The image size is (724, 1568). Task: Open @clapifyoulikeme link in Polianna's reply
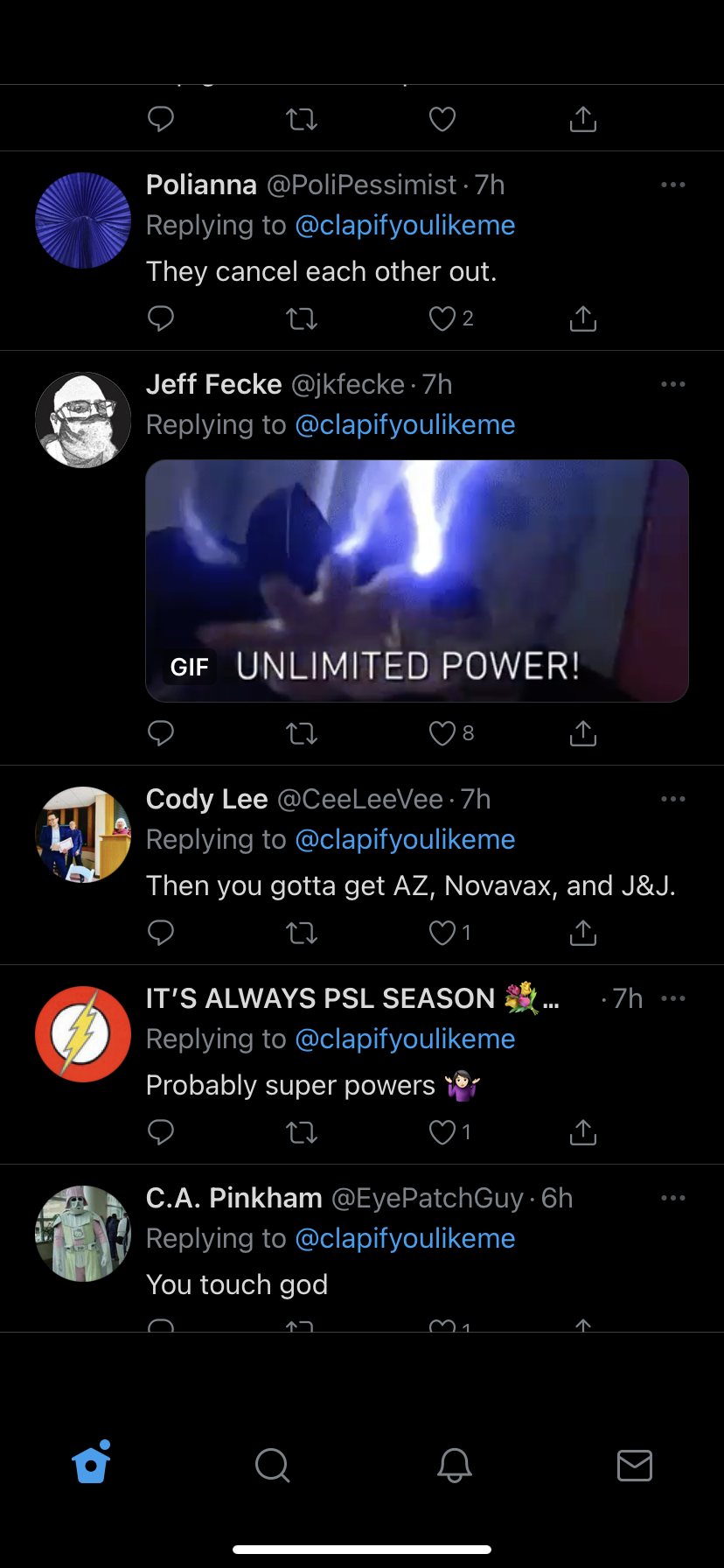point(405,226)
